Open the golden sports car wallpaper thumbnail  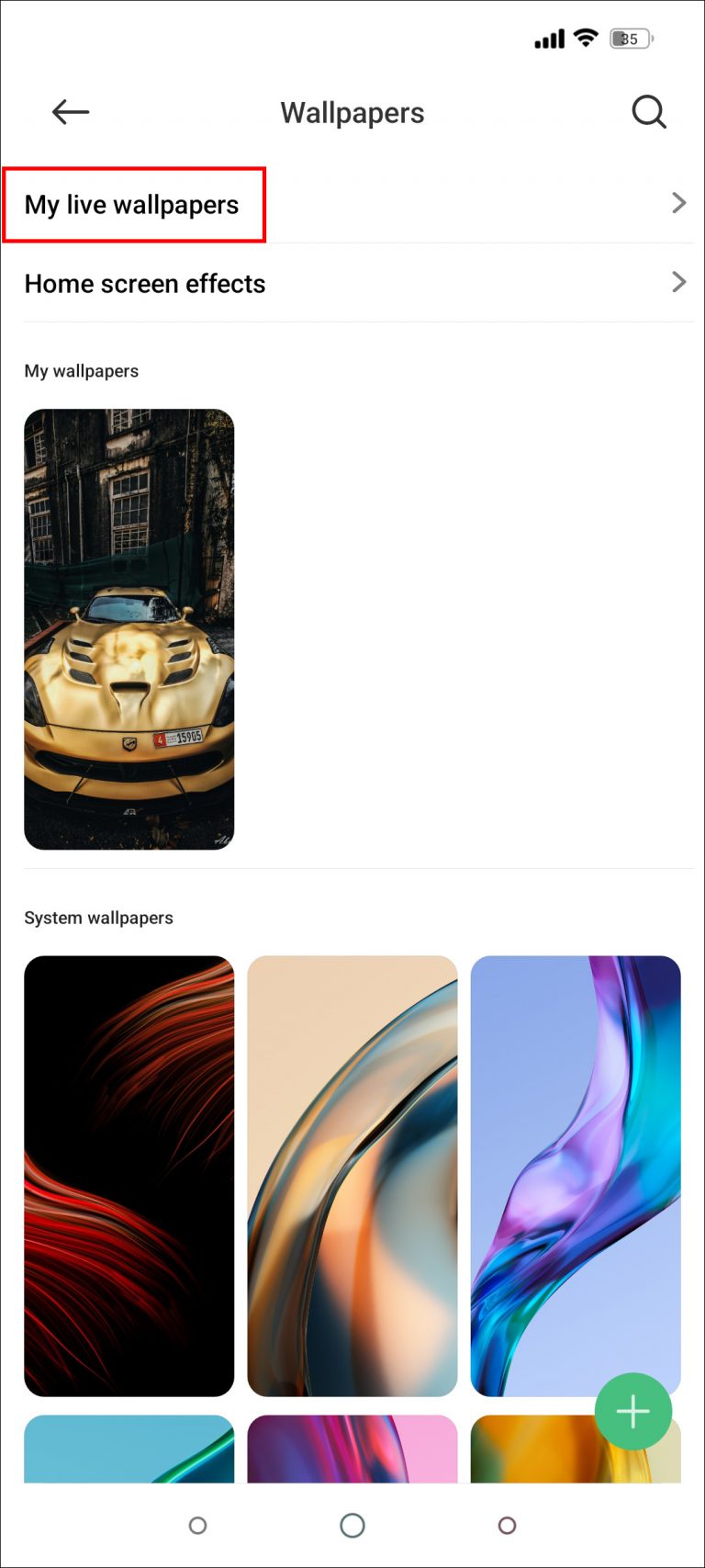[129, 628]
